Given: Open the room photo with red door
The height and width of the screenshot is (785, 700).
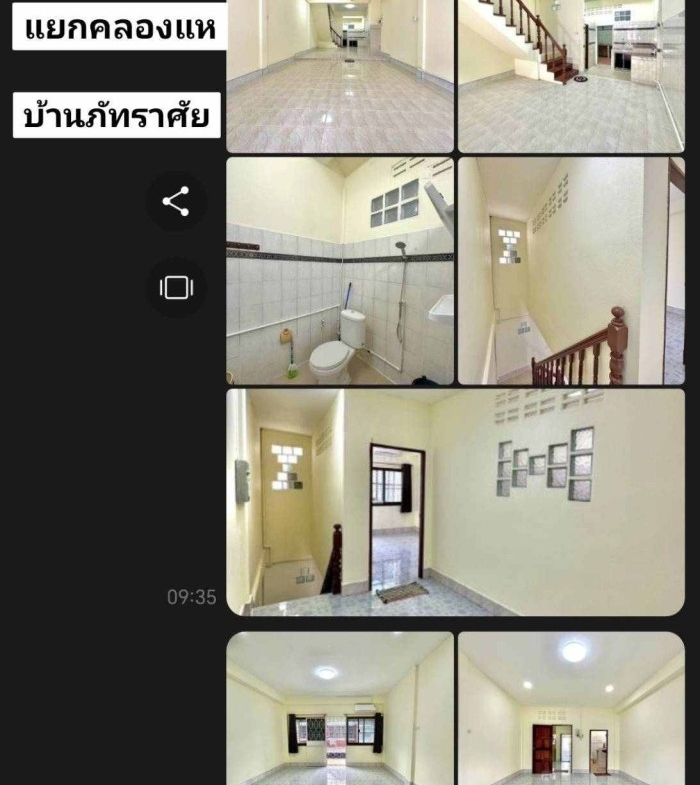Looking at the screenshot, I should (570, 708).
